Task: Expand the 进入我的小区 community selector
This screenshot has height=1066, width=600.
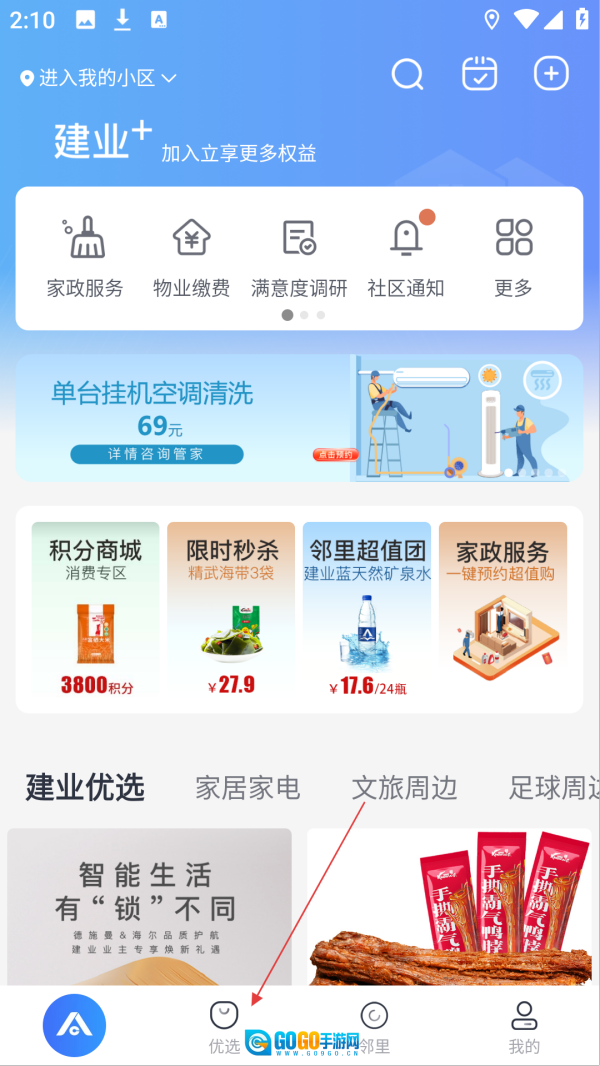Action: coord(98,78)
